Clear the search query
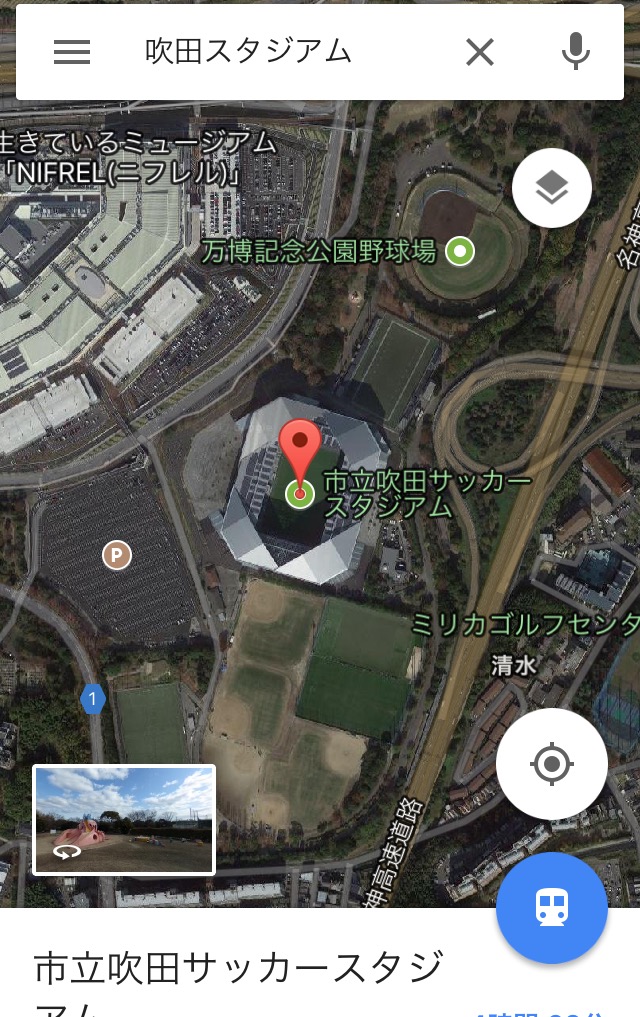 (x=480, y=52)
